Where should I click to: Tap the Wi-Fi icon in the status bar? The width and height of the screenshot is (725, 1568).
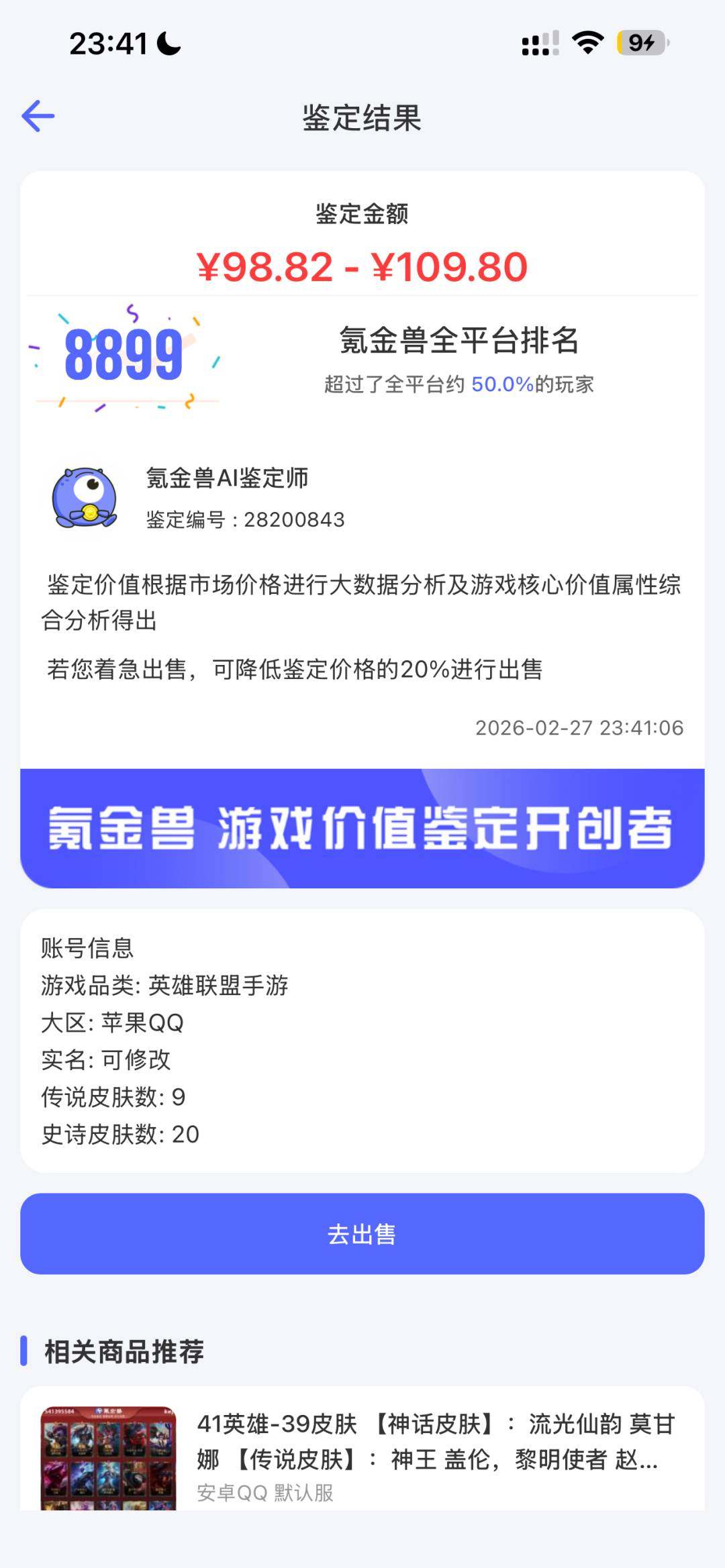pyautogui.click(x=587, y=42)
